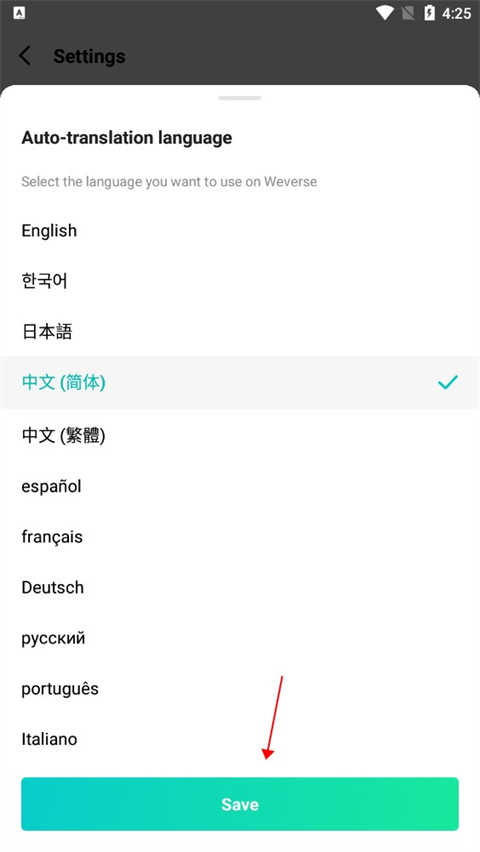This screenshot has width=480, height=852.
Task: Choose 한국어 from the language list
Action: click(x=240, y=281)
